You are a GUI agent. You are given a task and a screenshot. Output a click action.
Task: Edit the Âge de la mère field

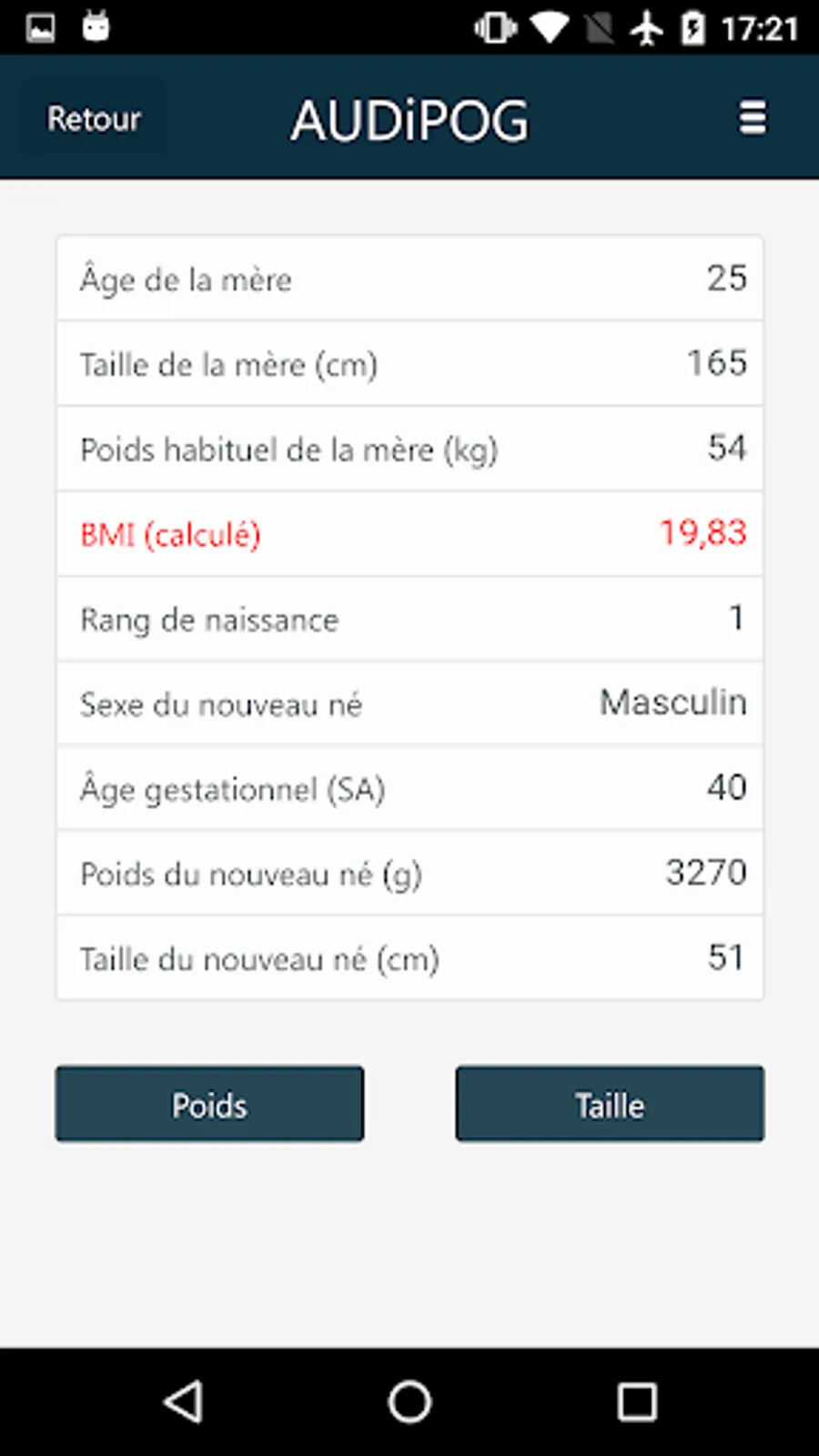click(x=409, y=278)
